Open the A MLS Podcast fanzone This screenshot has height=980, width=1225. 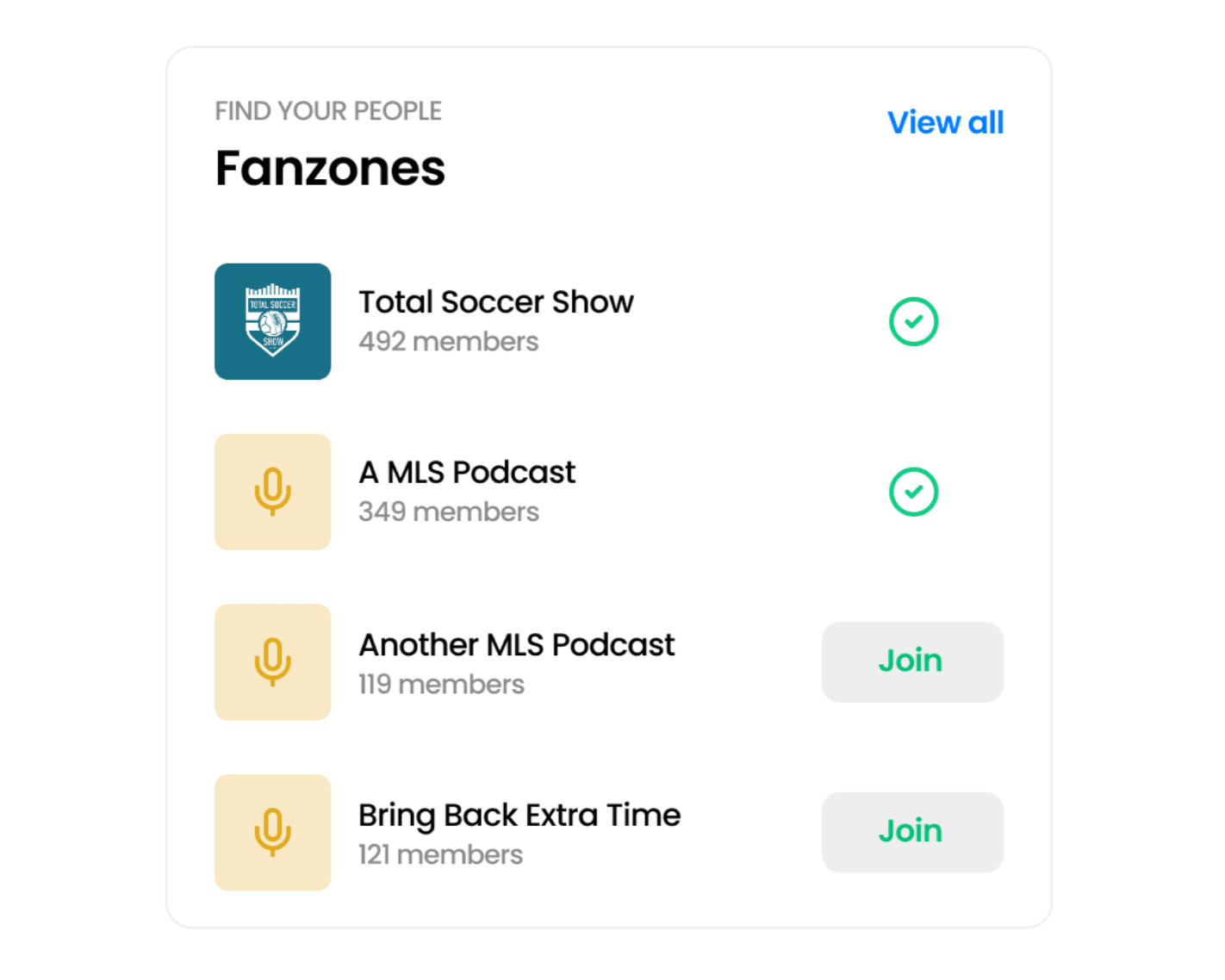tap(466, 473)
